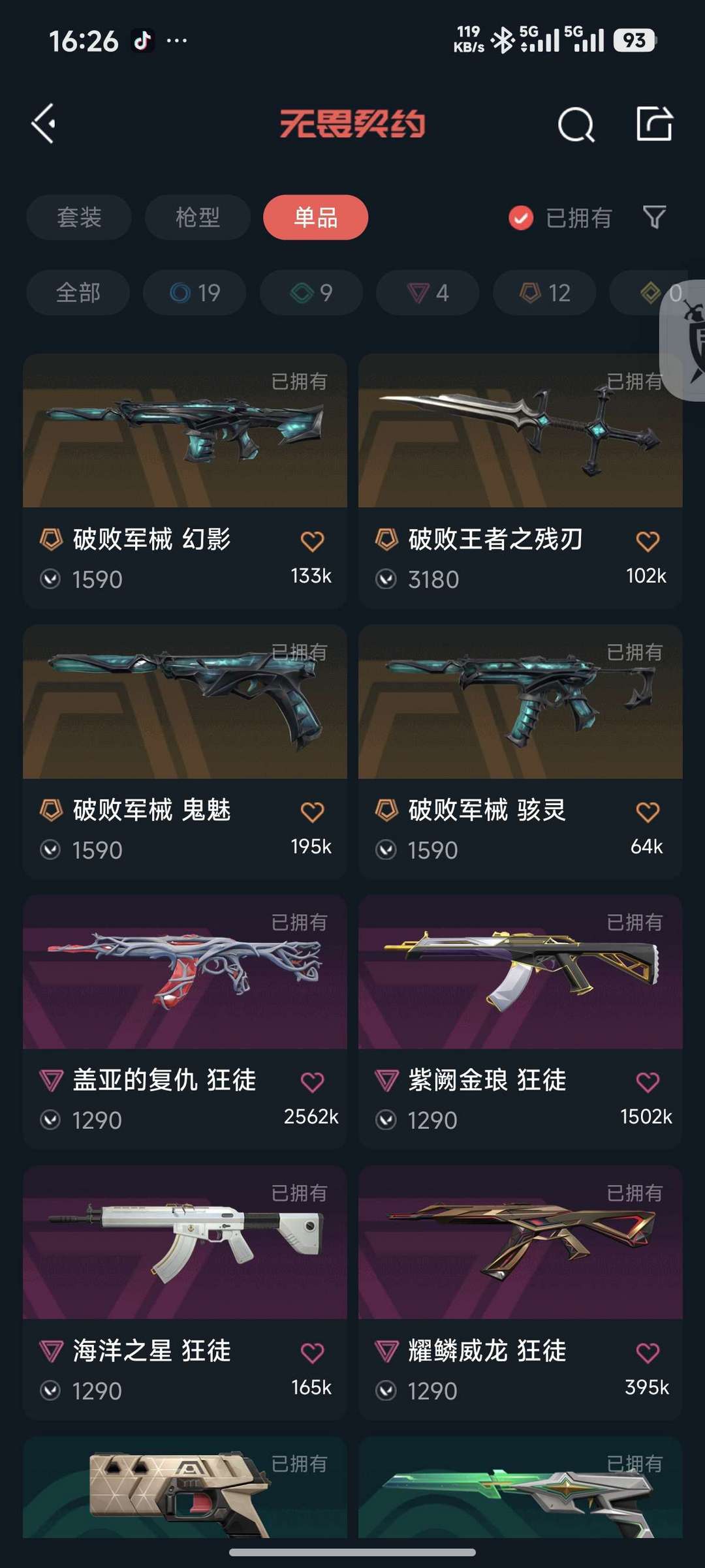The image size is (705, 1568).
Task: Tap the rarity emblem beside 破败军械 鬼魅
Action: [x=50, y=809]
